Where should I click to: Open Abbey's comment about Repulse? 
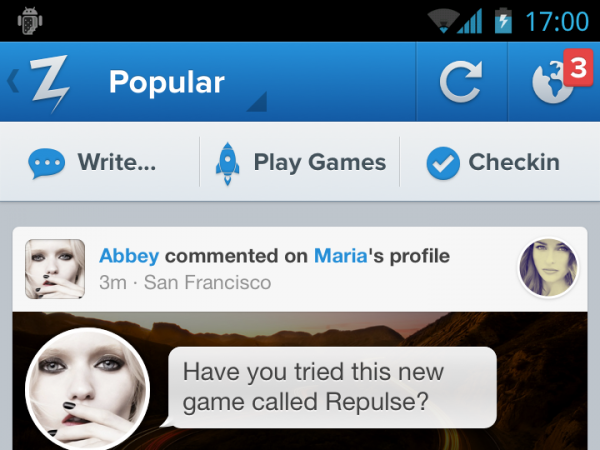tap(332, 387)
